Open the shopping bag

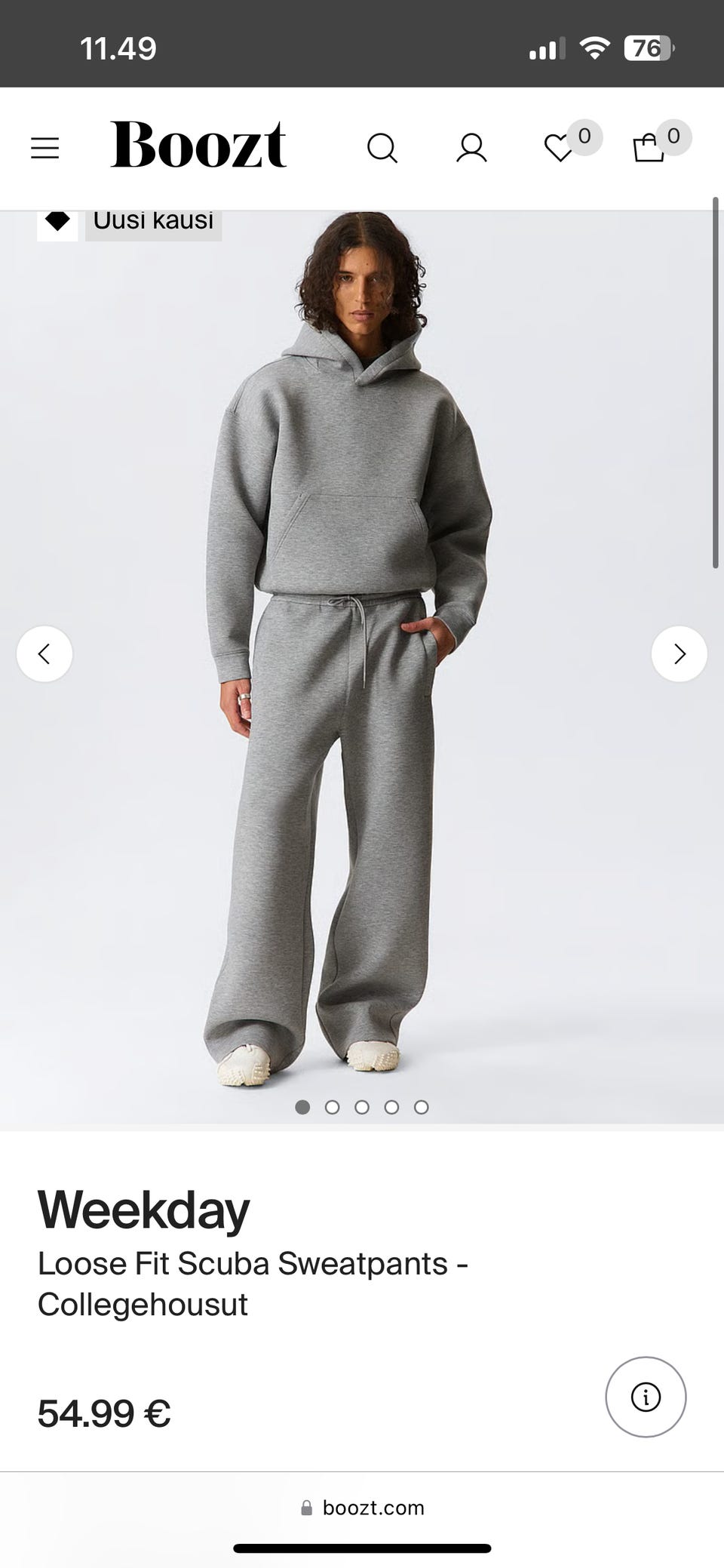649,148
